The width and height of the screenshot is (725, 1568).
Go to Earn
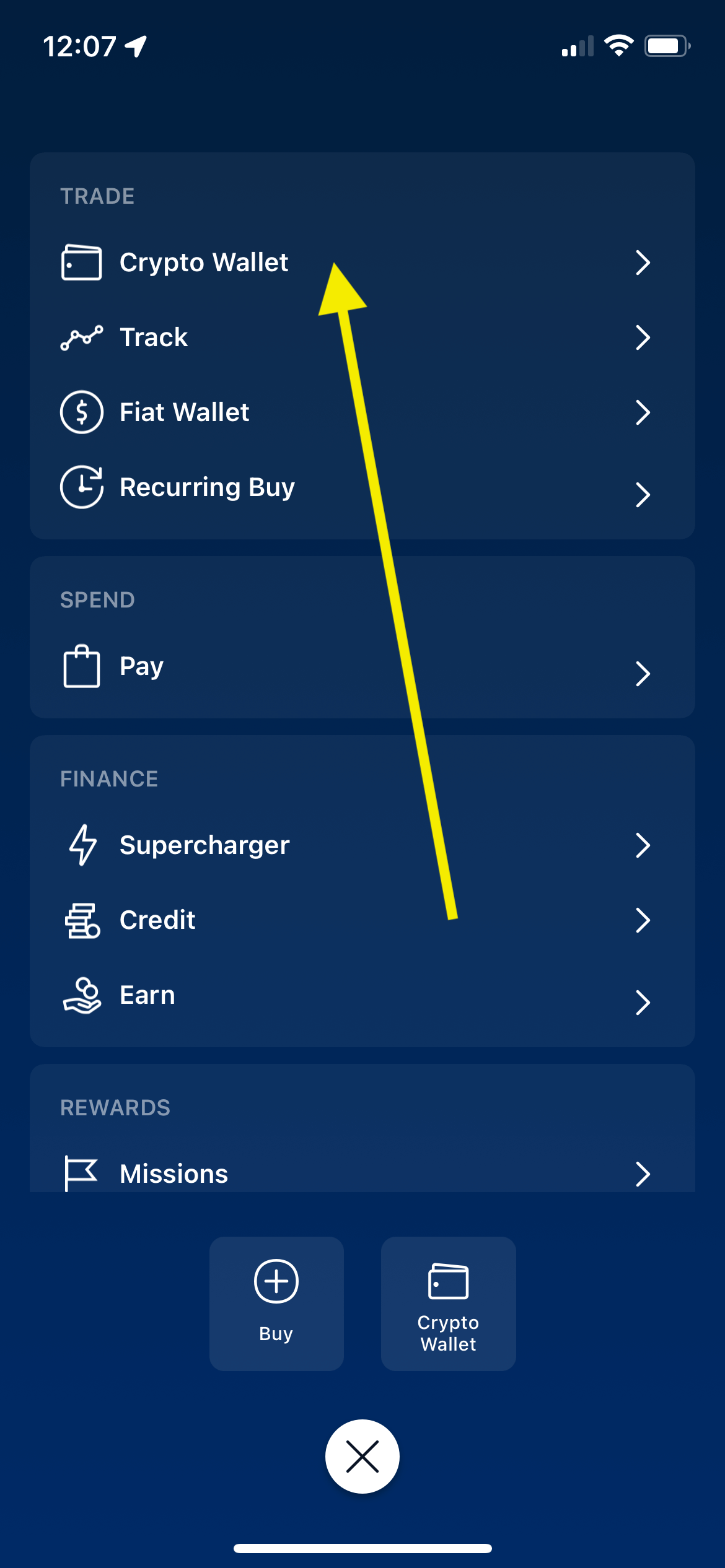click(x=362, y=995)
